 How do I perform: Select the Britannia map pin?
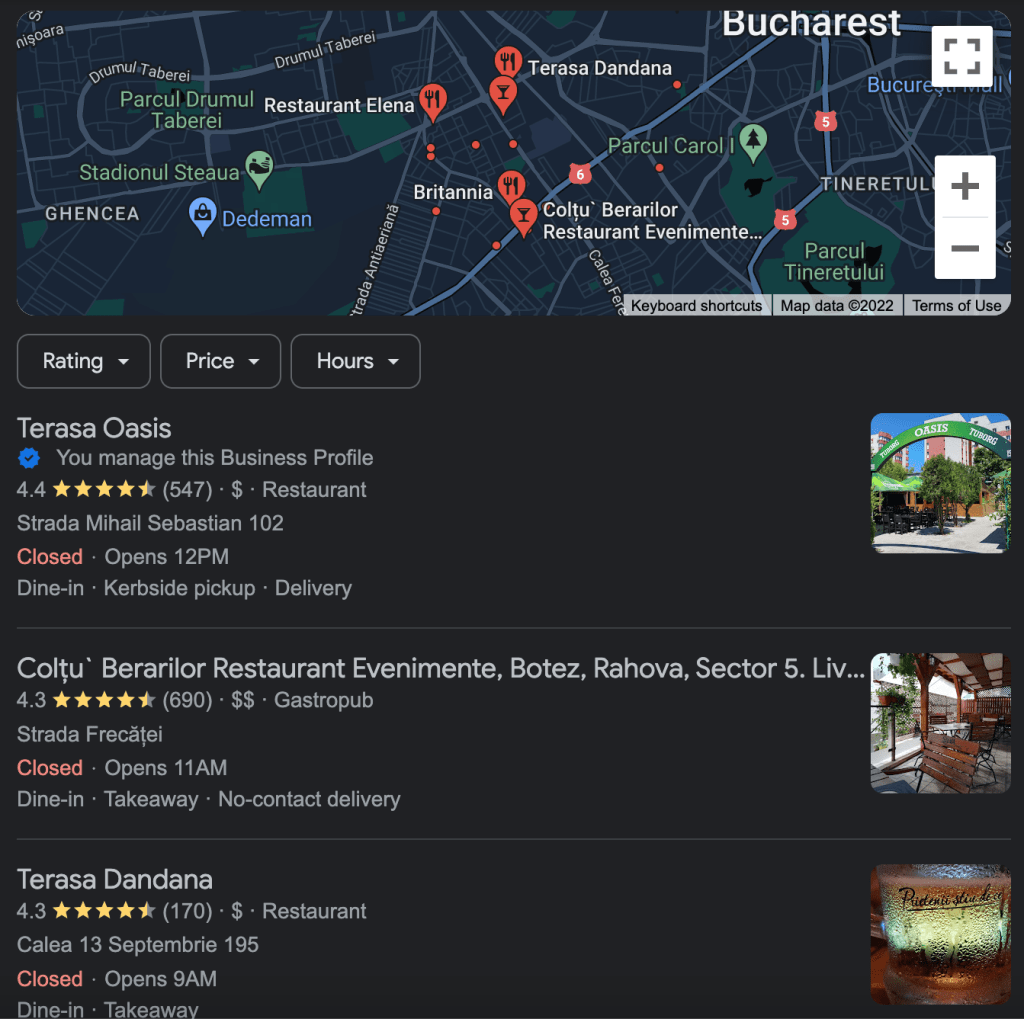coord(511,186)
